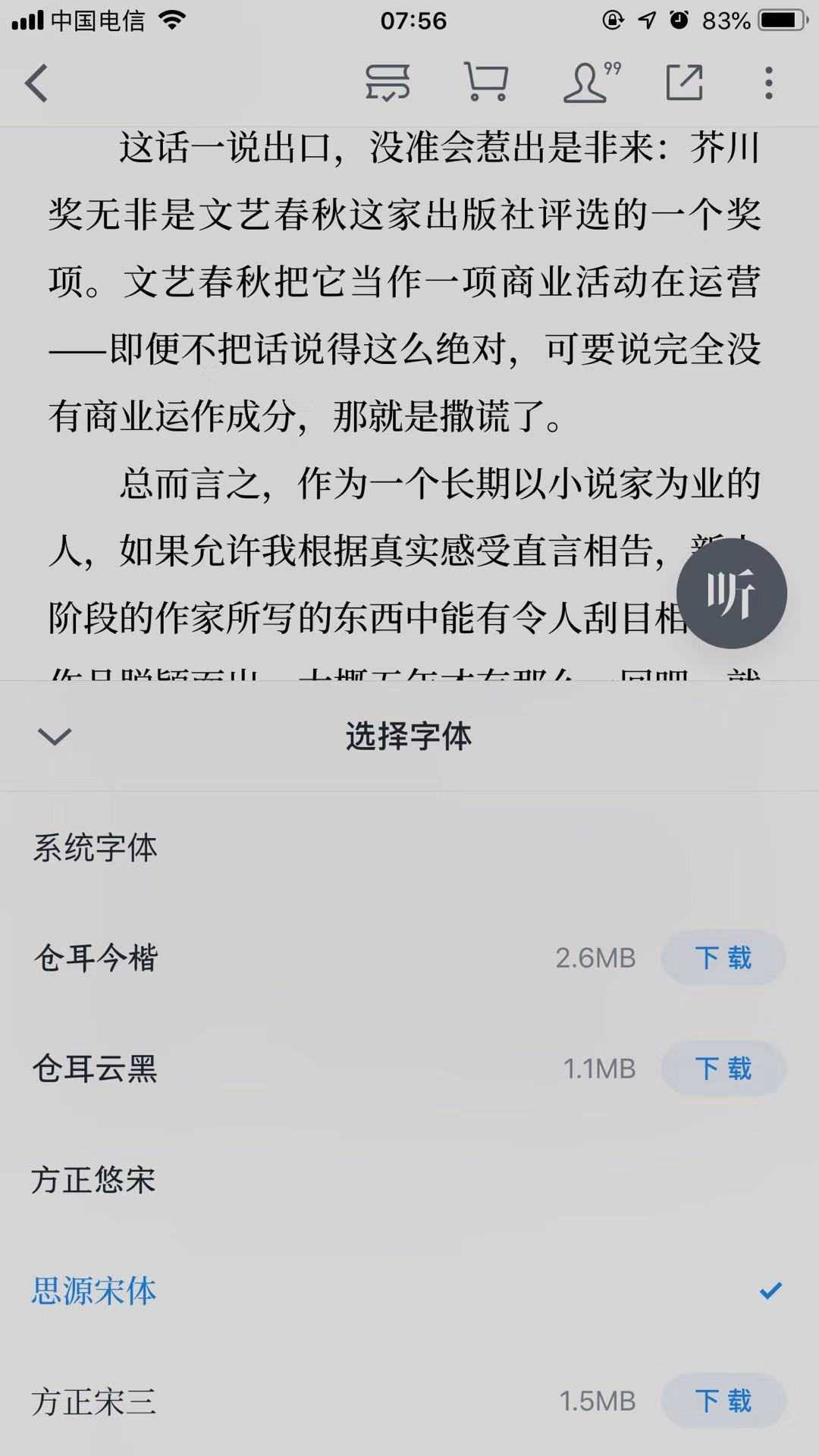Viewport: 819px width, 1456px height.
Task: Collapse the 选择字体 font panel
Action: pyautogui.click(x=55, y=736)
